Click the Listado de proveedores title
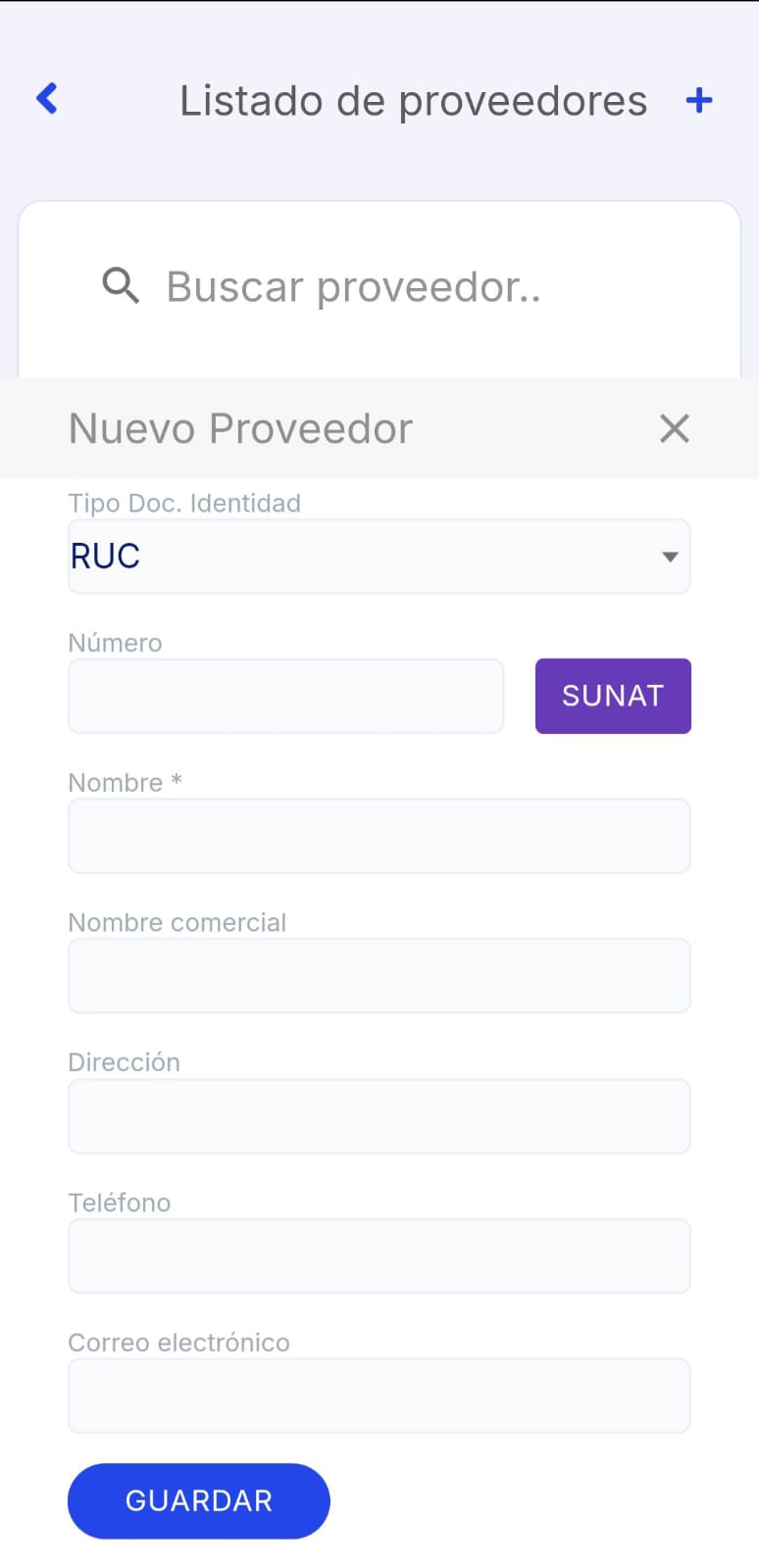Image resolution: width=759 pixels, height=1568 pixels. pos(413,100)
